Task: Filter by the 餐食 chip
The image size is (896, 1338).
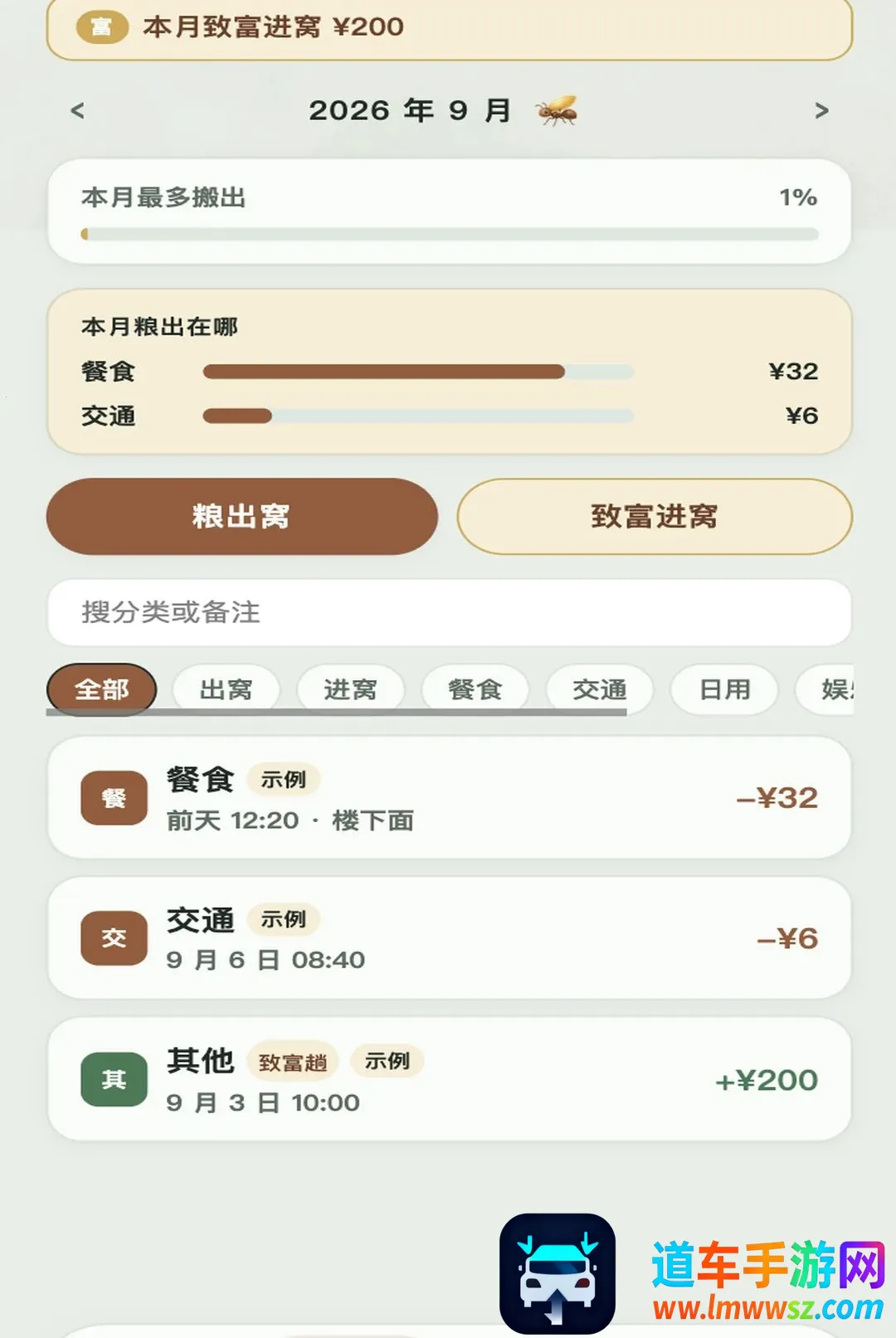Action: 475,689
